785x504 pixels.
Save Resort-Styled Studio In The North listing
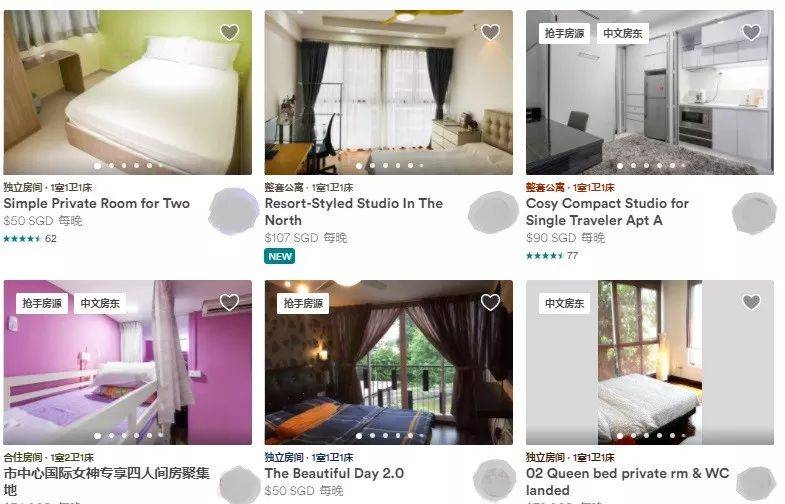[490, 32]
